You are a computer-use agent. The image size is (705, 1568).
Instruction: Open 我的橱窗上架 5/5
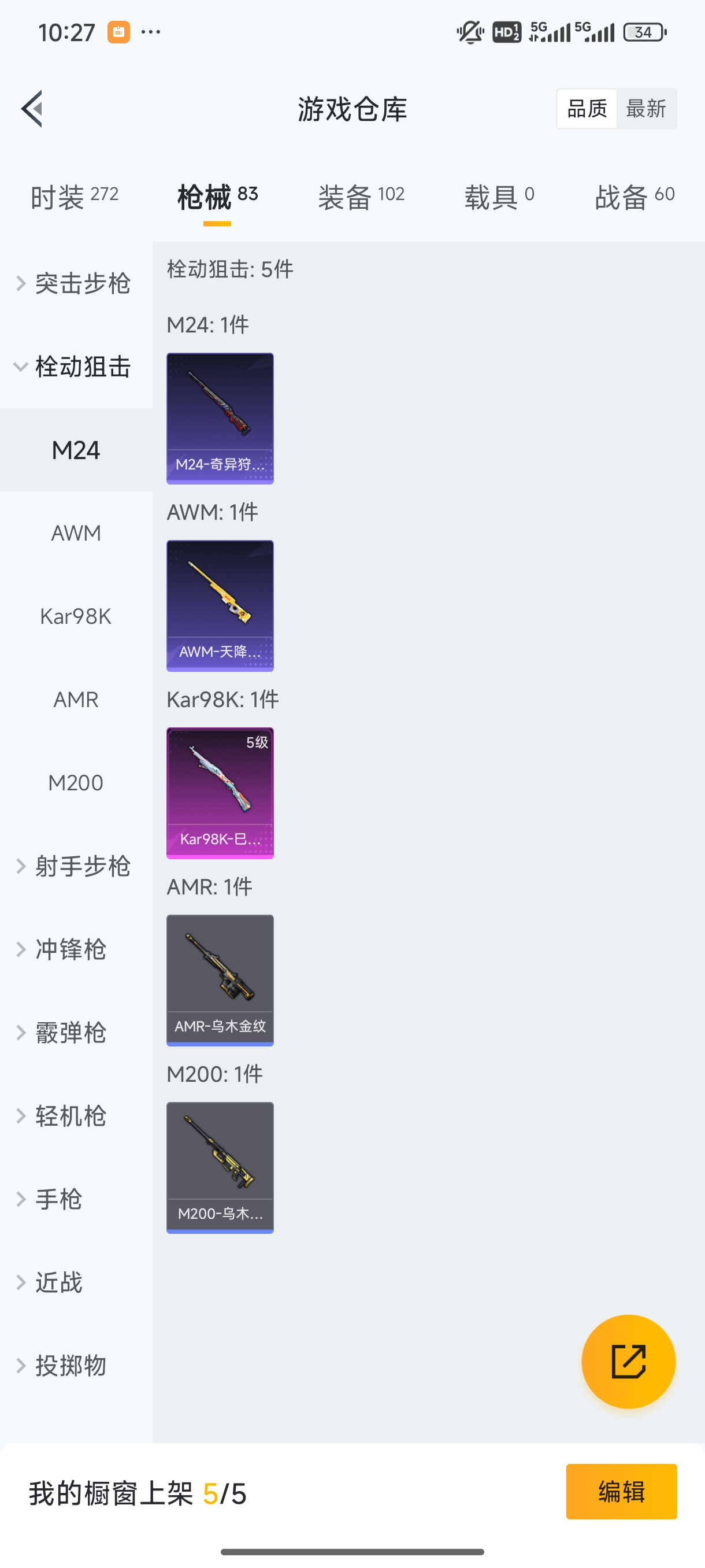(139, 1493)
